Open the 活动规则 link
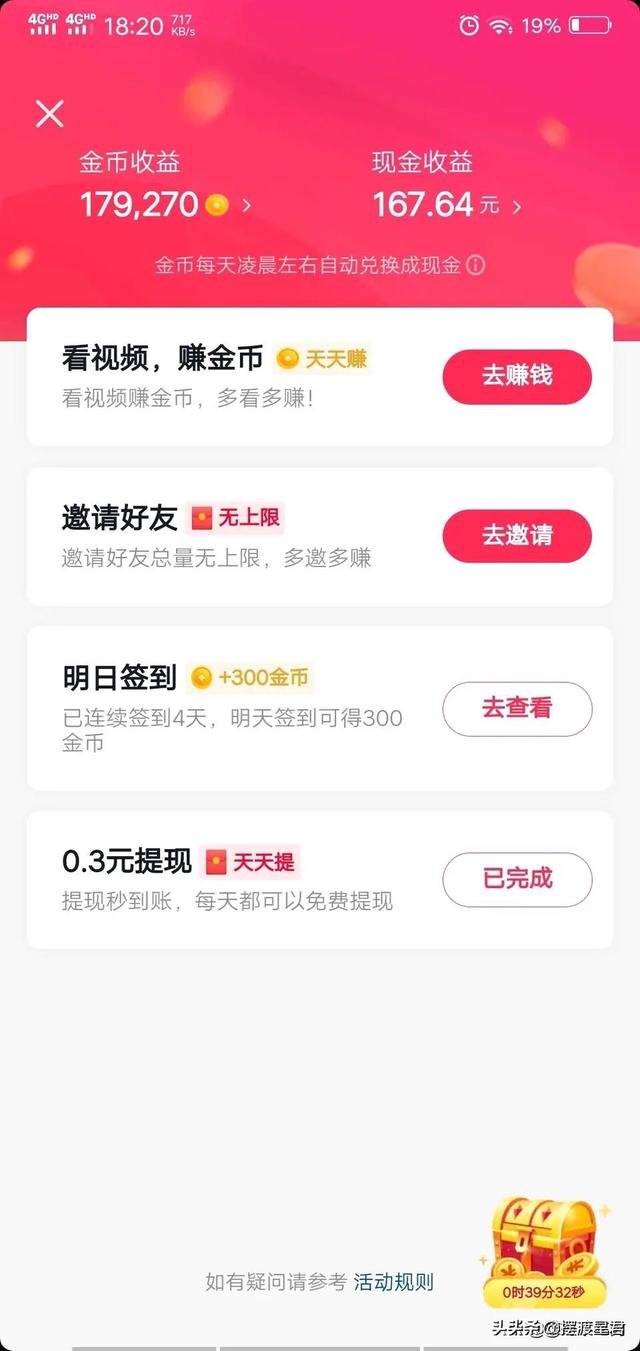 tap(394, 1283)
